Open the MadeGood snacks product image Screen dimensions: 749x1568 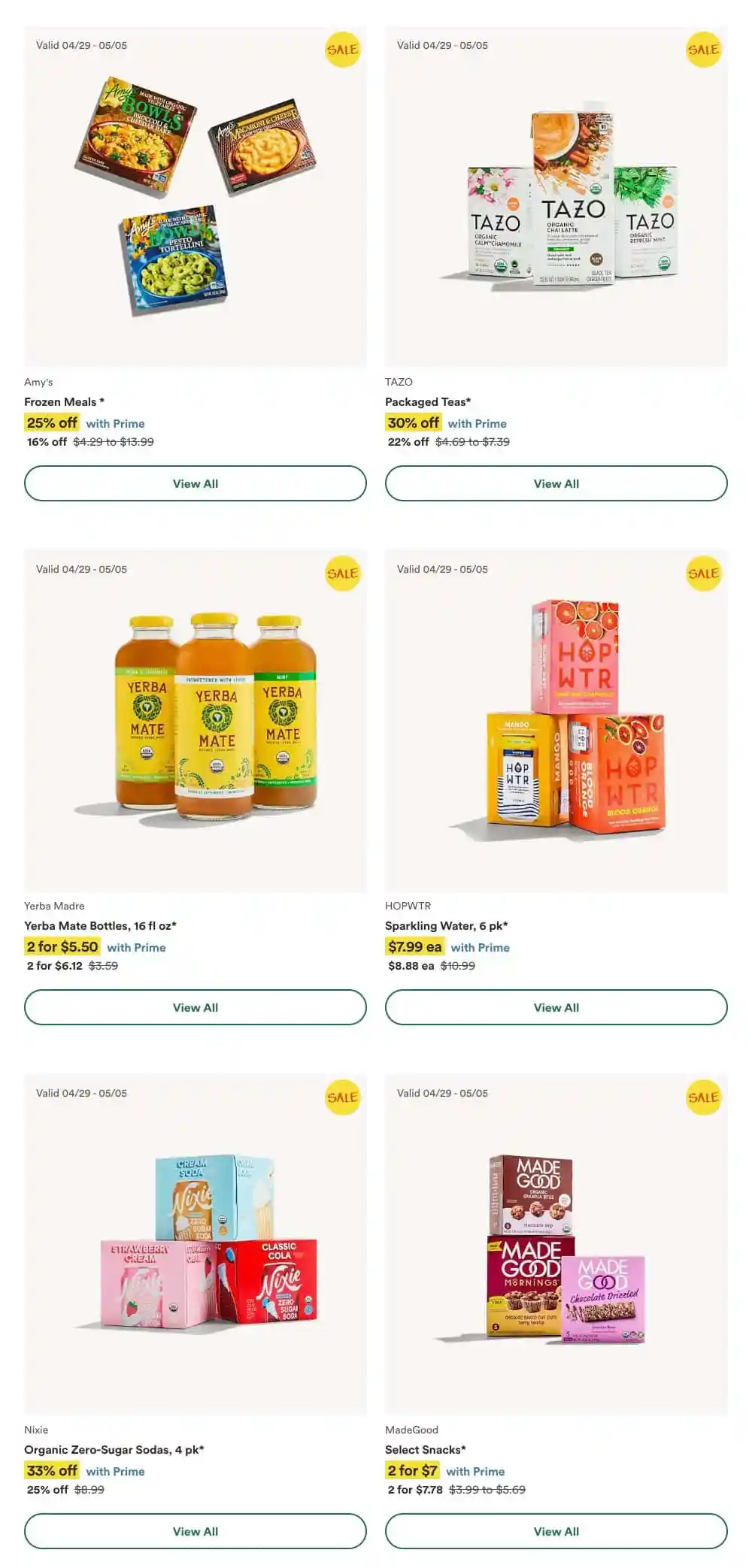pyautogui.click(x=556, y=1244)
